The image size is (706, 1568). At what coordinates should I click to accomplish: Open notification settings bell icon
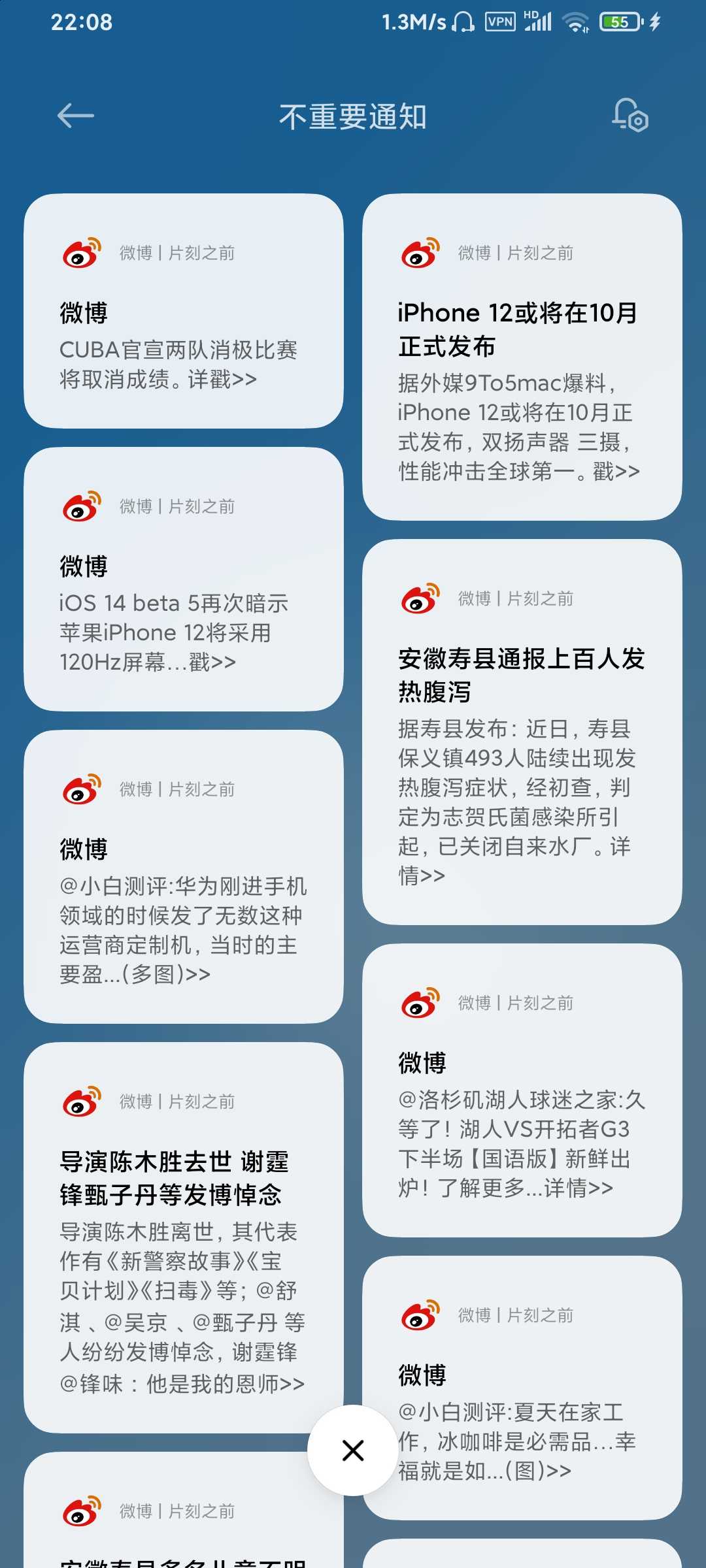click(630, 116)
